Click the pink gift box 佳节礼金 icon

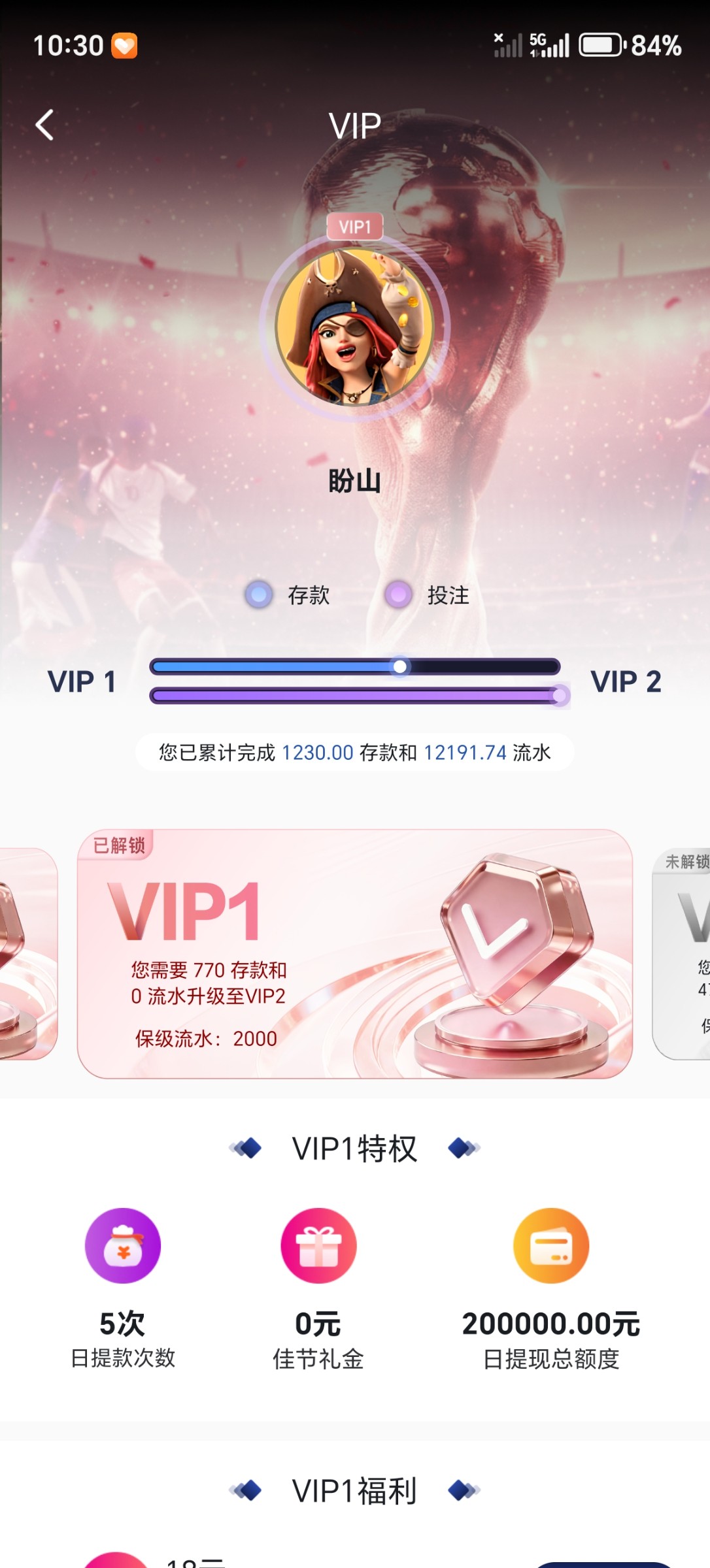[318, 1245]
